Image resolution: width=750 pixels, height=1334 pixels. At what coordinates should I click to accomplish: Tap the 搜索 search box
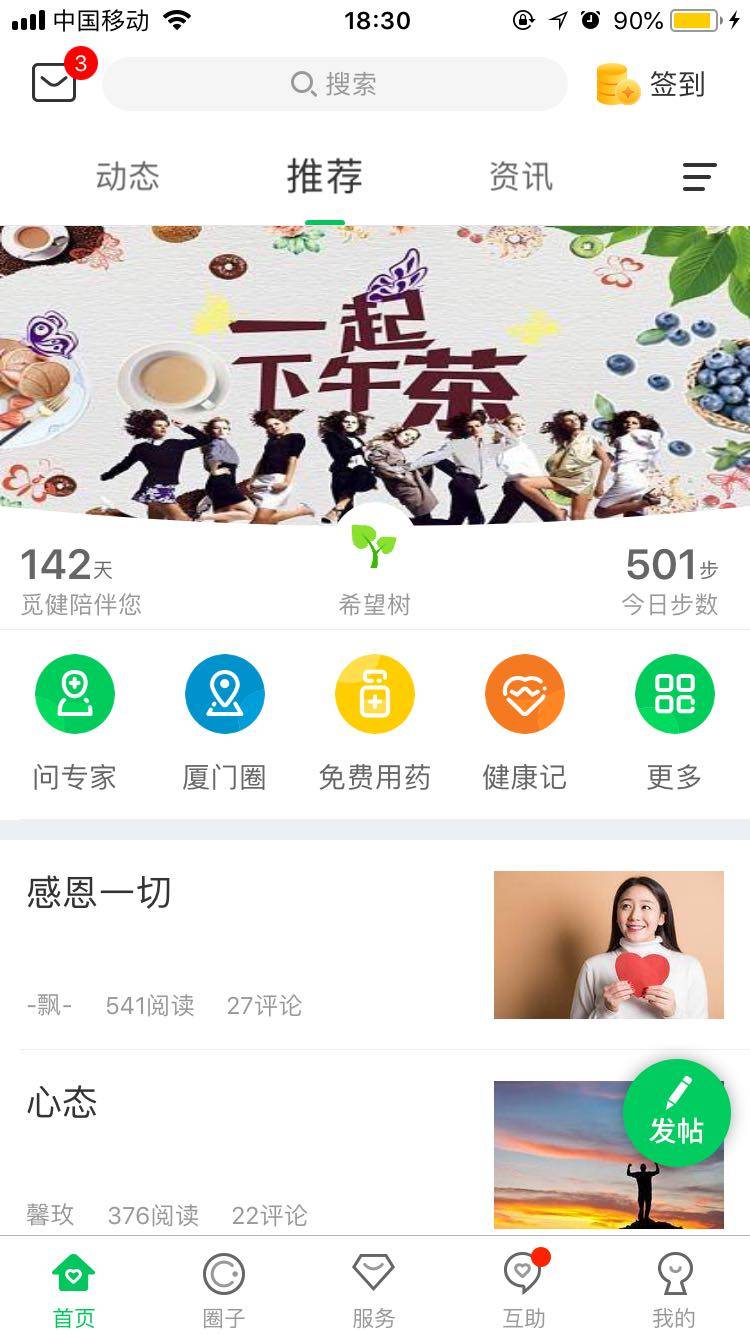point(335,84)
